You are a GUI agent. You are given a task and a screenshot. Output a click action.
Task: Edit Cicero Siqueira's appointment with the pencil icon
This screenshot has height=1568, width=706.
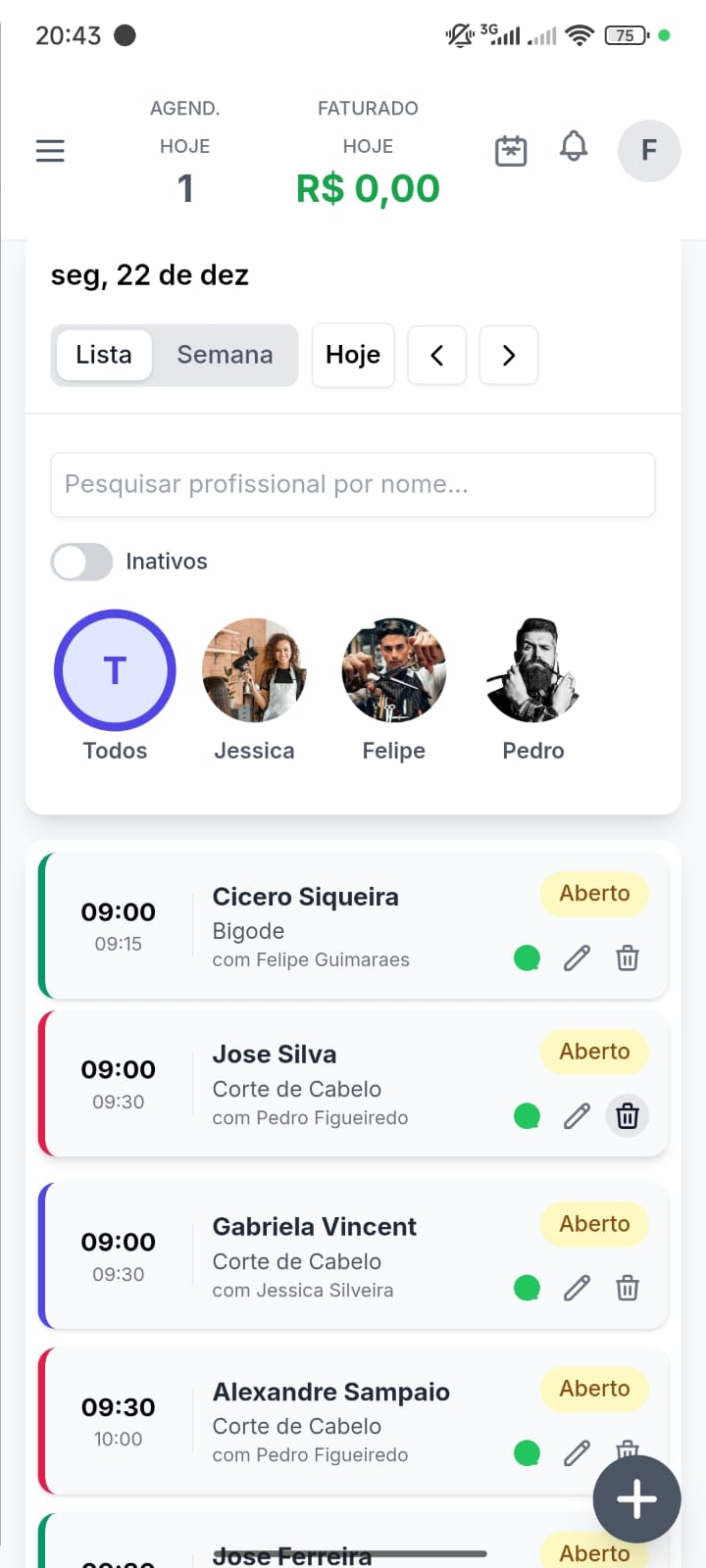click(x=577, y=958)
